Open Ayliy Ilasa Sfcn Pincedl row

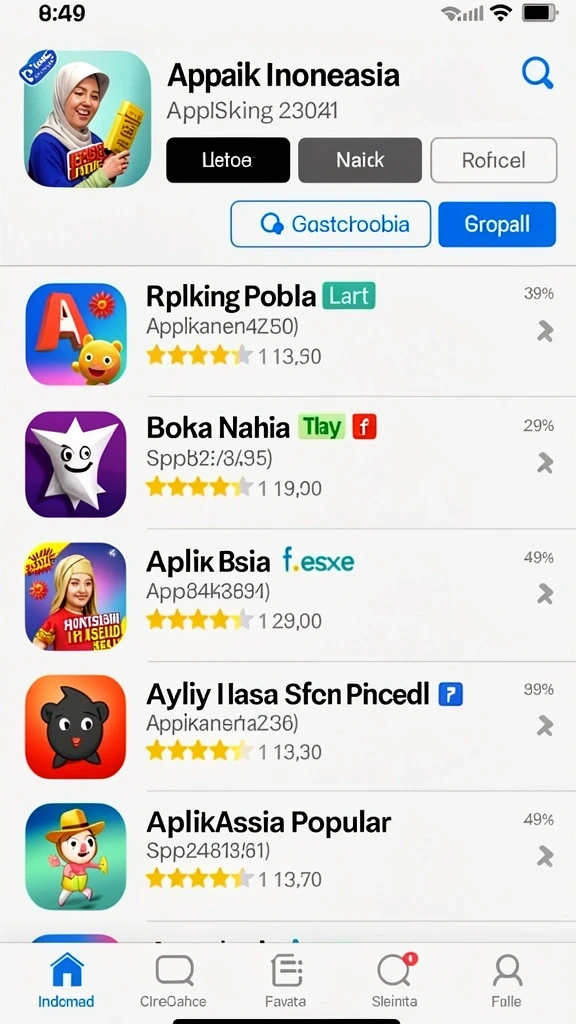pyautogui.click(x=288, y=727)
